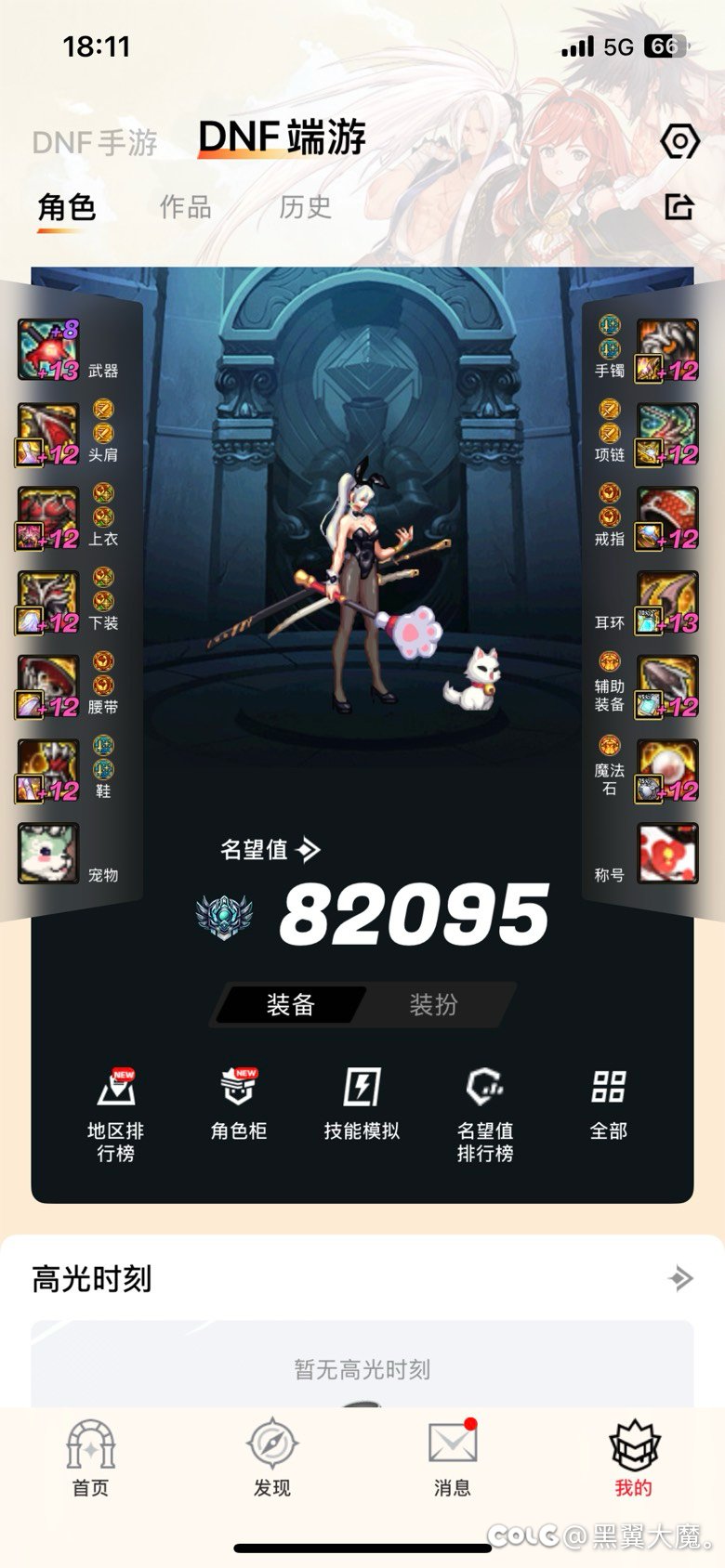Open the 消息 tab

453,1457
